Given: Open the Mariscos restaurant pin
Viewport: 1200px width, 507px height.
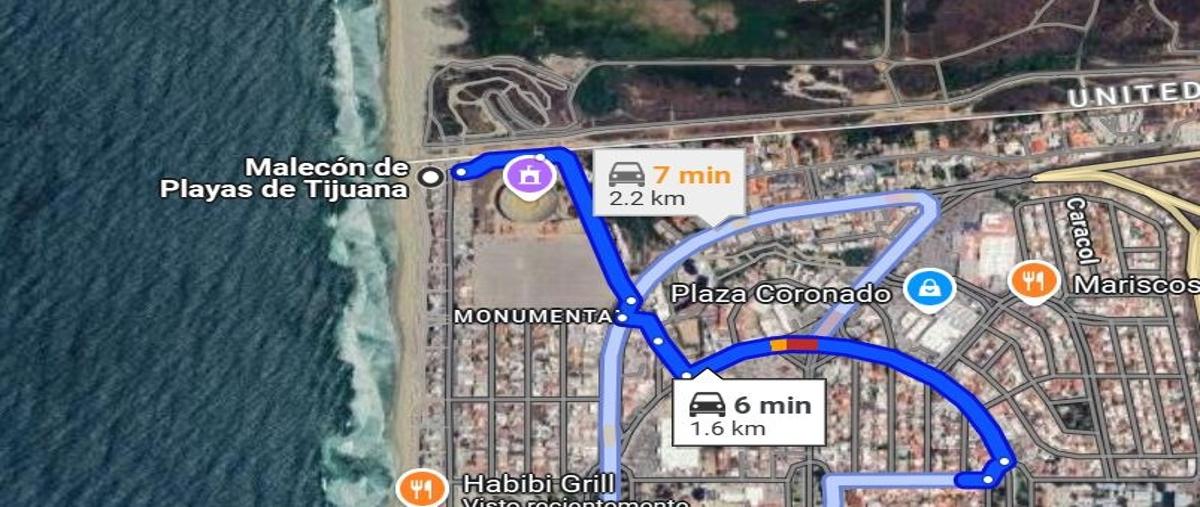Looking at the screenshot, I should click(x=1033, y=281).
